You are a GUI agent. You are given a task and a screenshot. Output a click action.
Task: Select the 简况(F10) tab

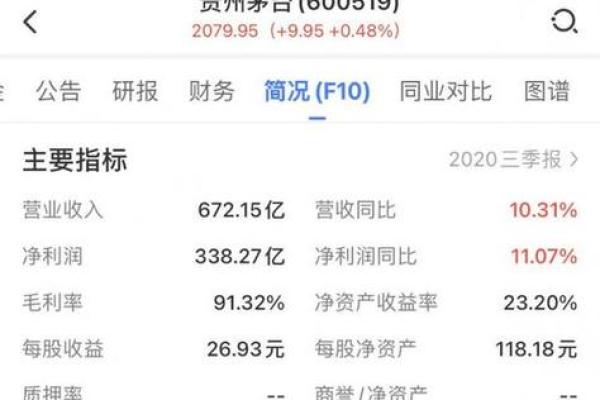317,92
